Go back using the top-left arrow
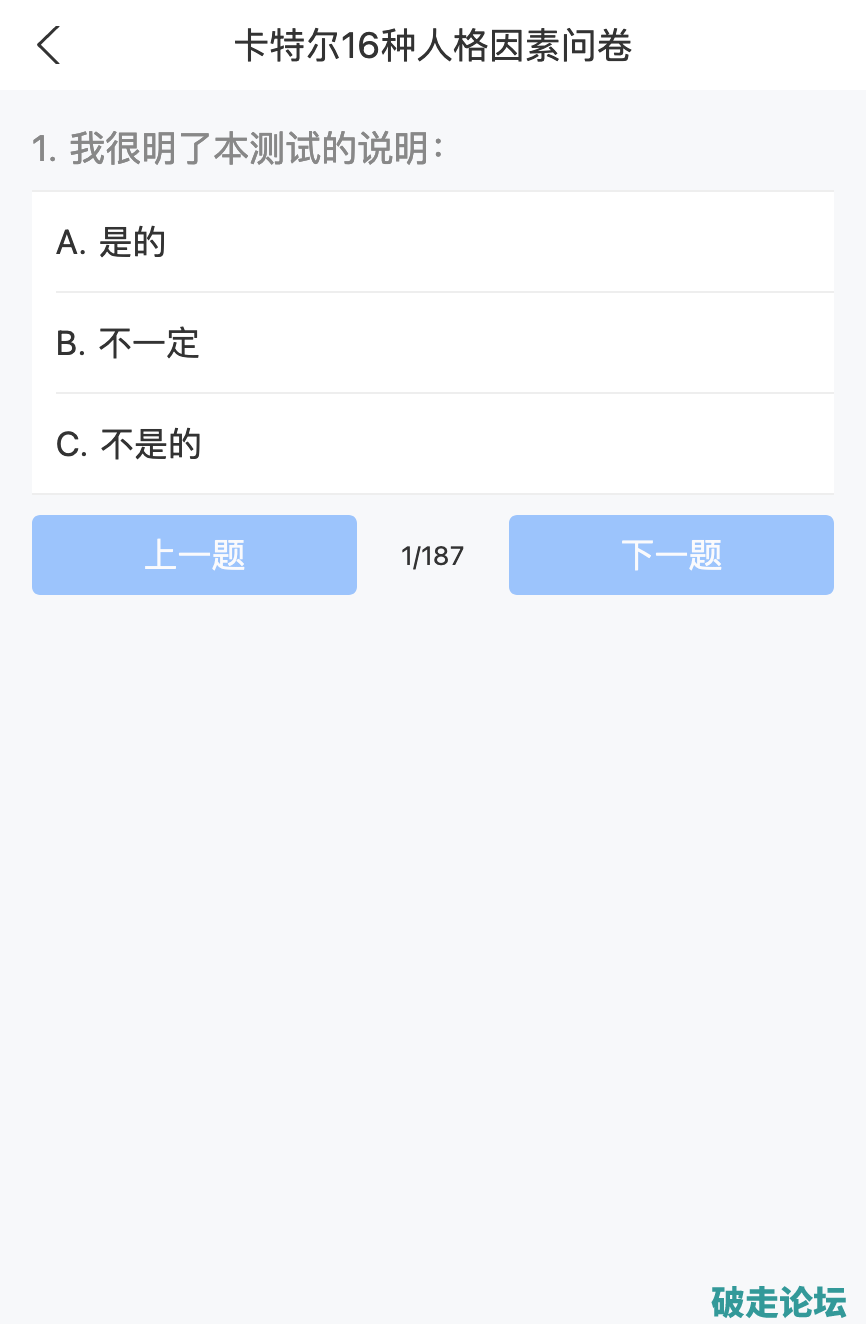The width and height of the screenshot is (866, 1324). point(48,45)
